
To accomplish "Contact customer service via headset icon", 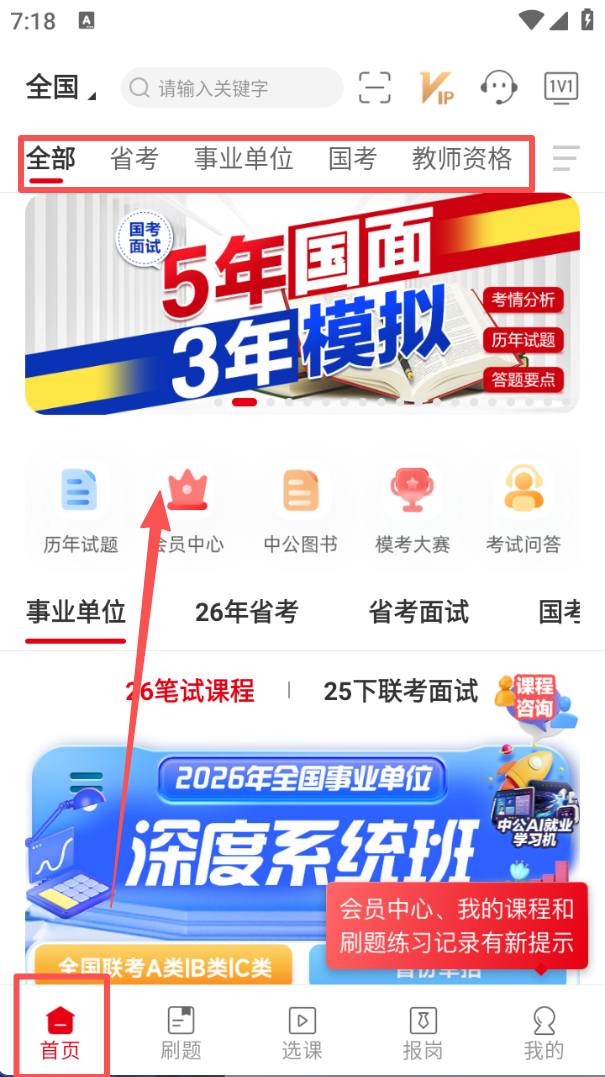I will pos(498,88).
